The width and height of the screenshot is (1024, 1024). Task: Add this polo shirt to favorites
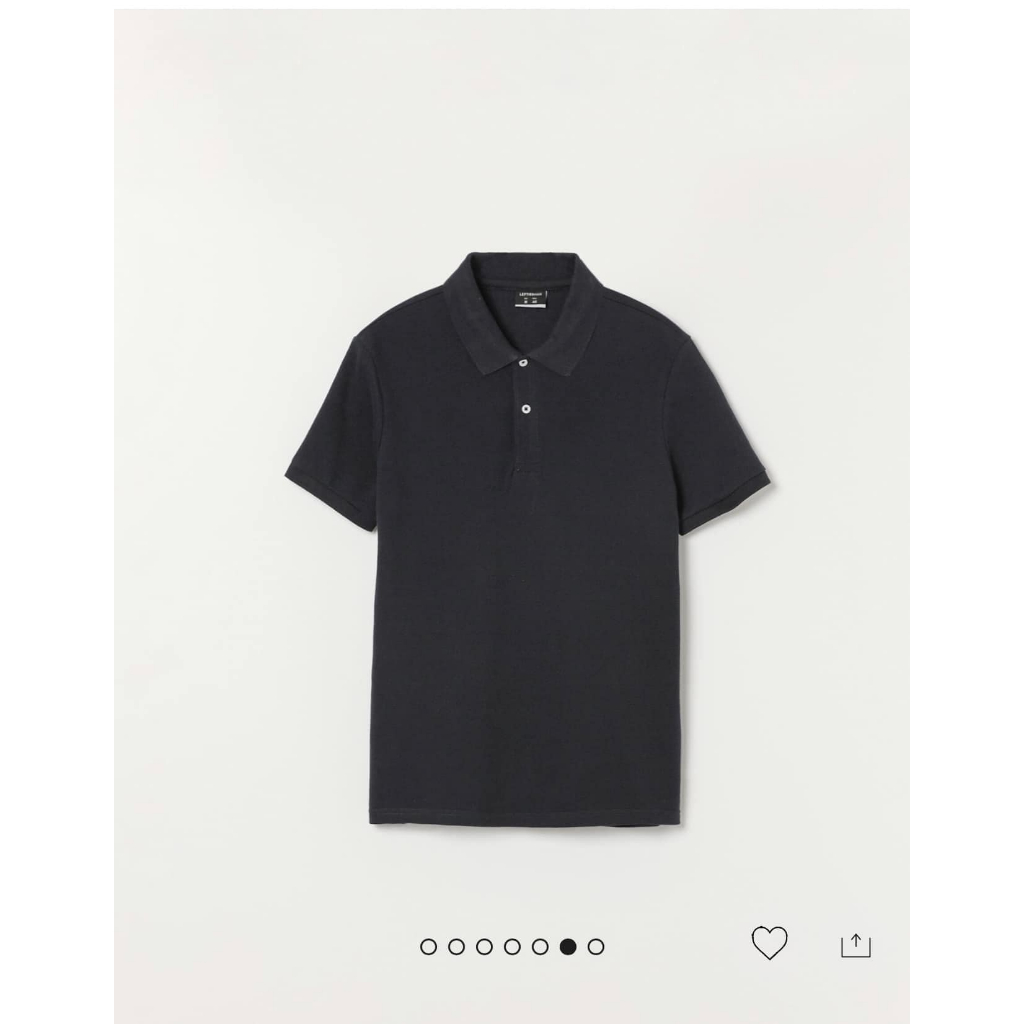[x=769, y=943]
